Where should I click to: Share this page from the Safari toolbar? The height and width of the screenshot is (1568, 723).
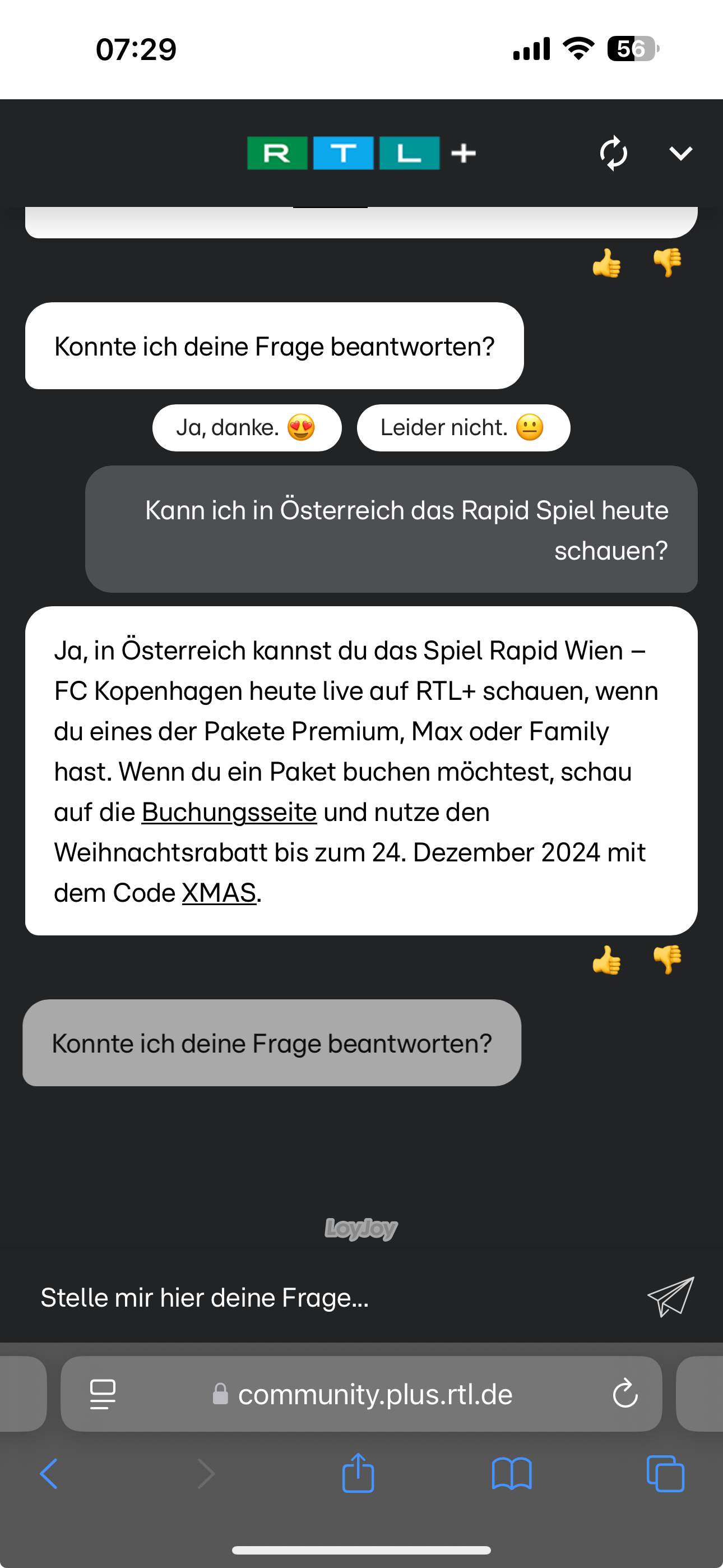click(x=358, y=1473)
